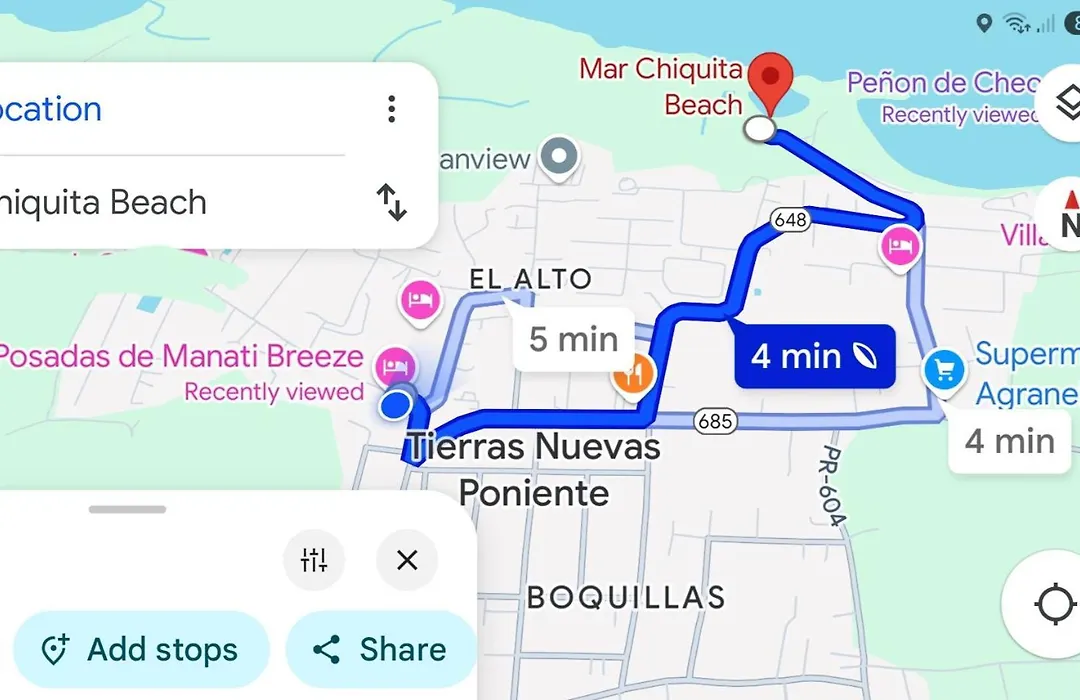
Task: Open the restaurant pin on route 685
Action: click(633, 376)
